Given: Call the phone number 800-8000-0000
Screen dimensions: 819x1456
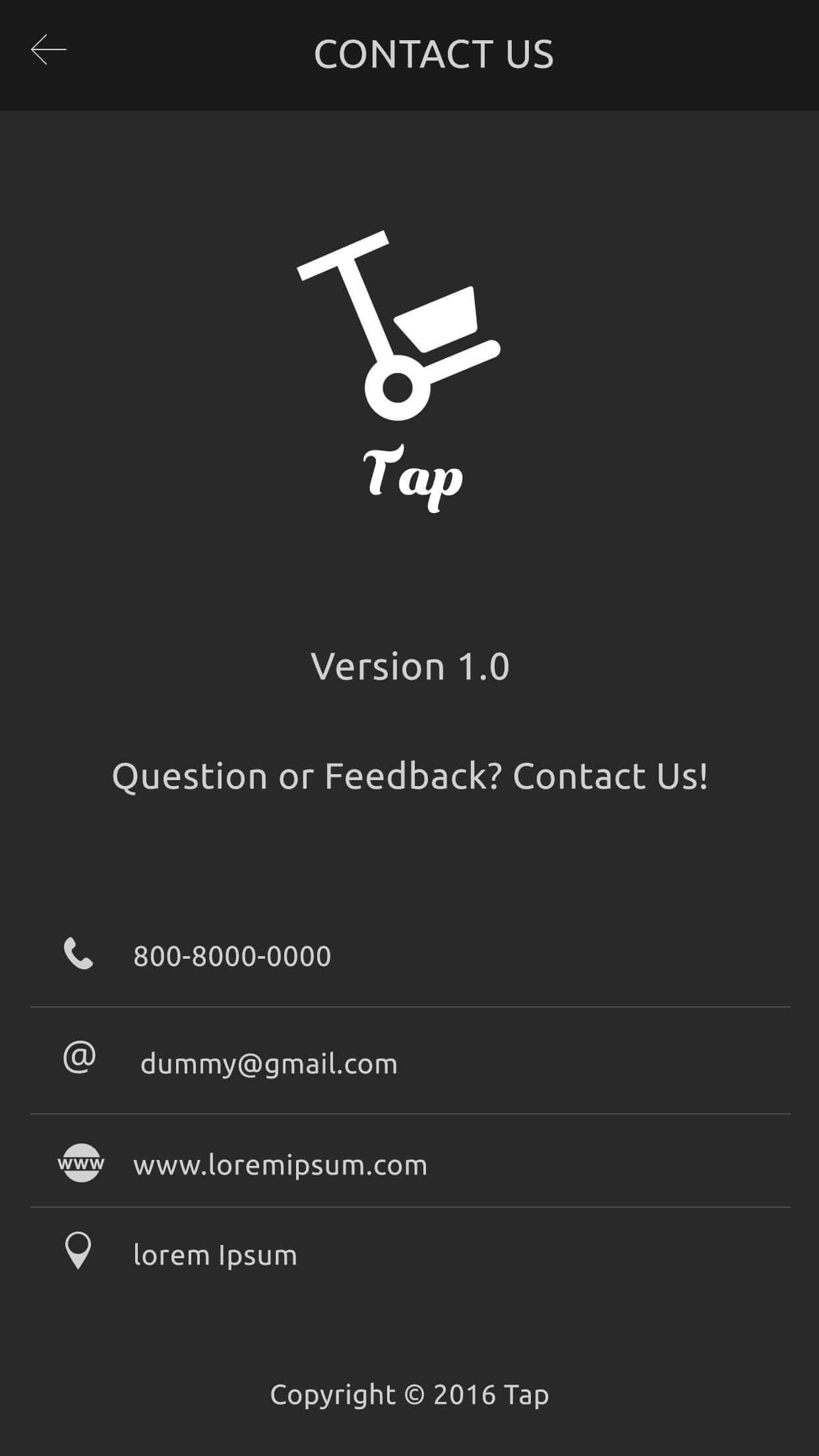Looking at the screenshot, I should pyautogui.click(x=409, y=955).
